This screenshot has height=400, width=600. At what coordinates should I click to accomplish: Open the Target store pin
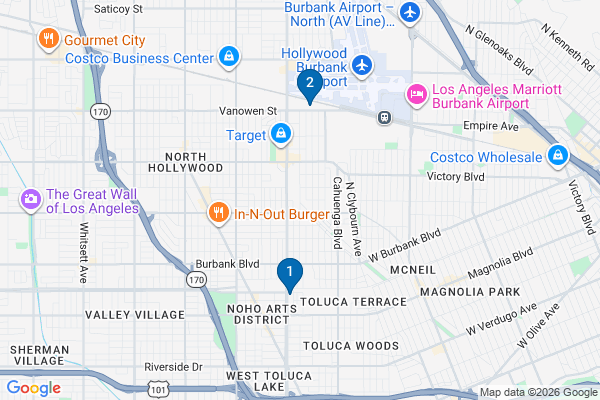tap(282, 134)
